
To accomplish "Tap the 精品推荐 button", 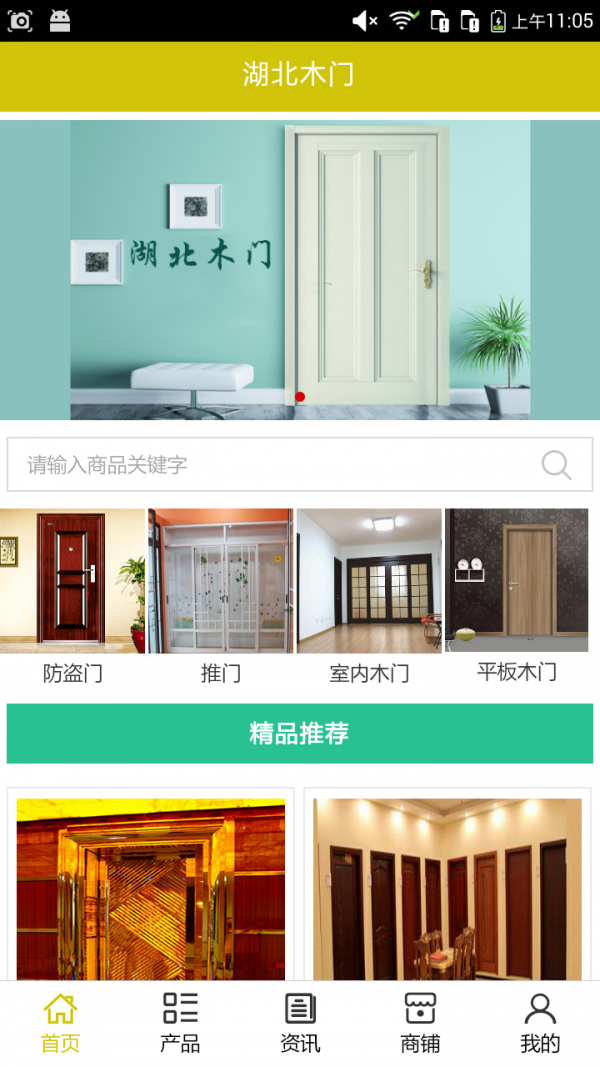I will (x=300, y=733).
